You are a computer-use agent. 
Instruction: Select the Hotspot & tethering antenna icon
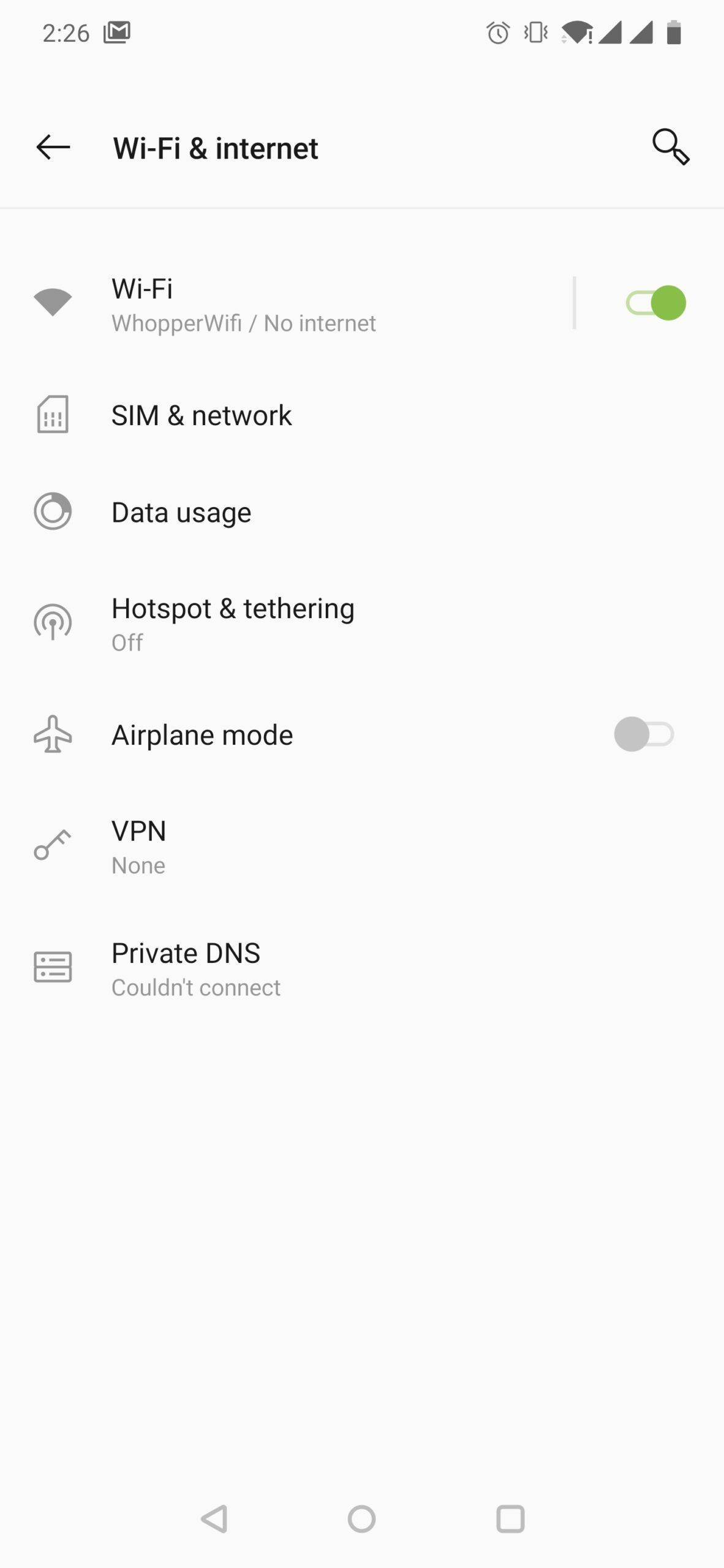point(53,624)
